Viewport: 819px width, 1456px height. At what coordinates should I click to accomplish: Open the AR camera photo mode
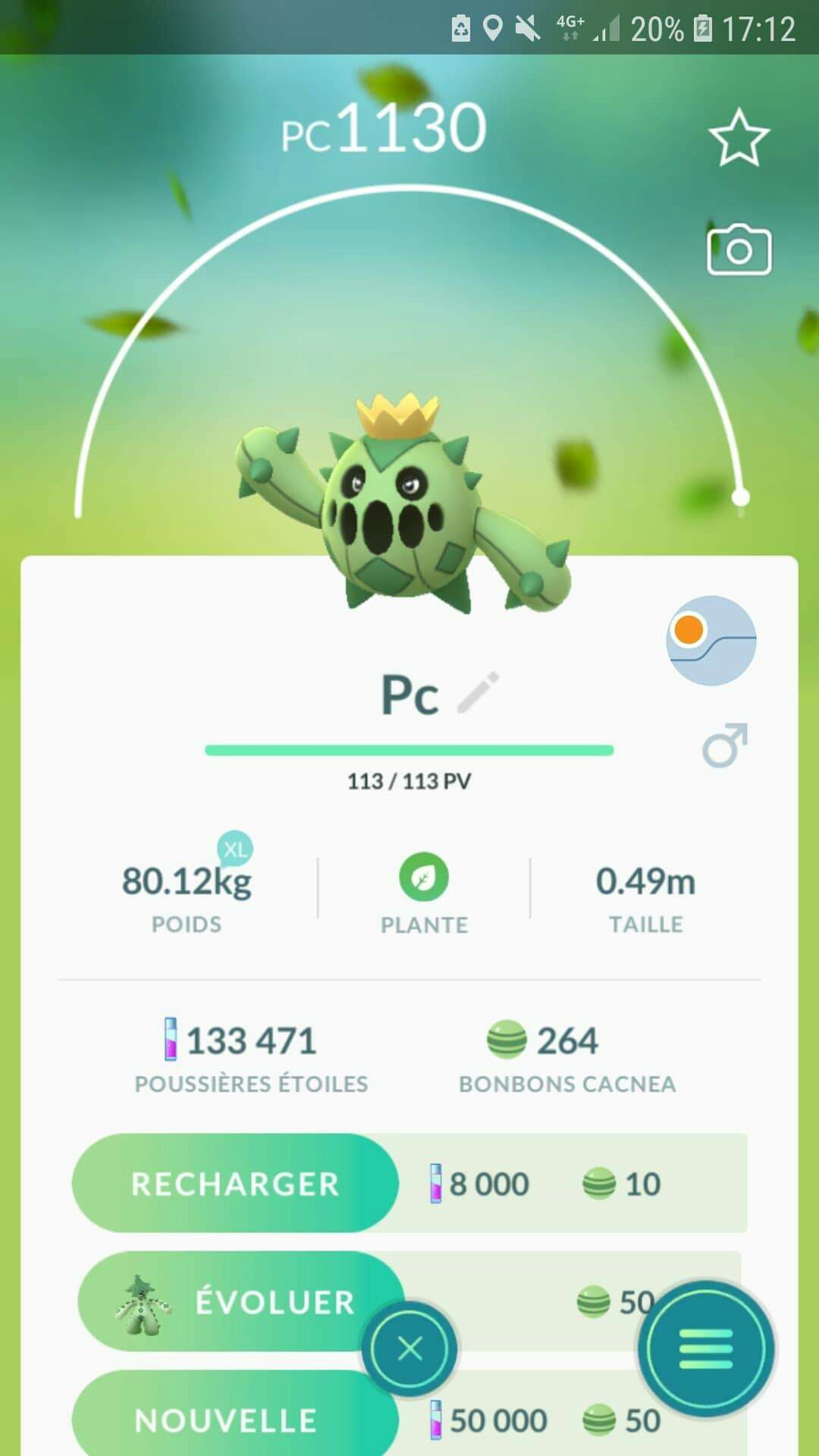click(x=739, y=249)
